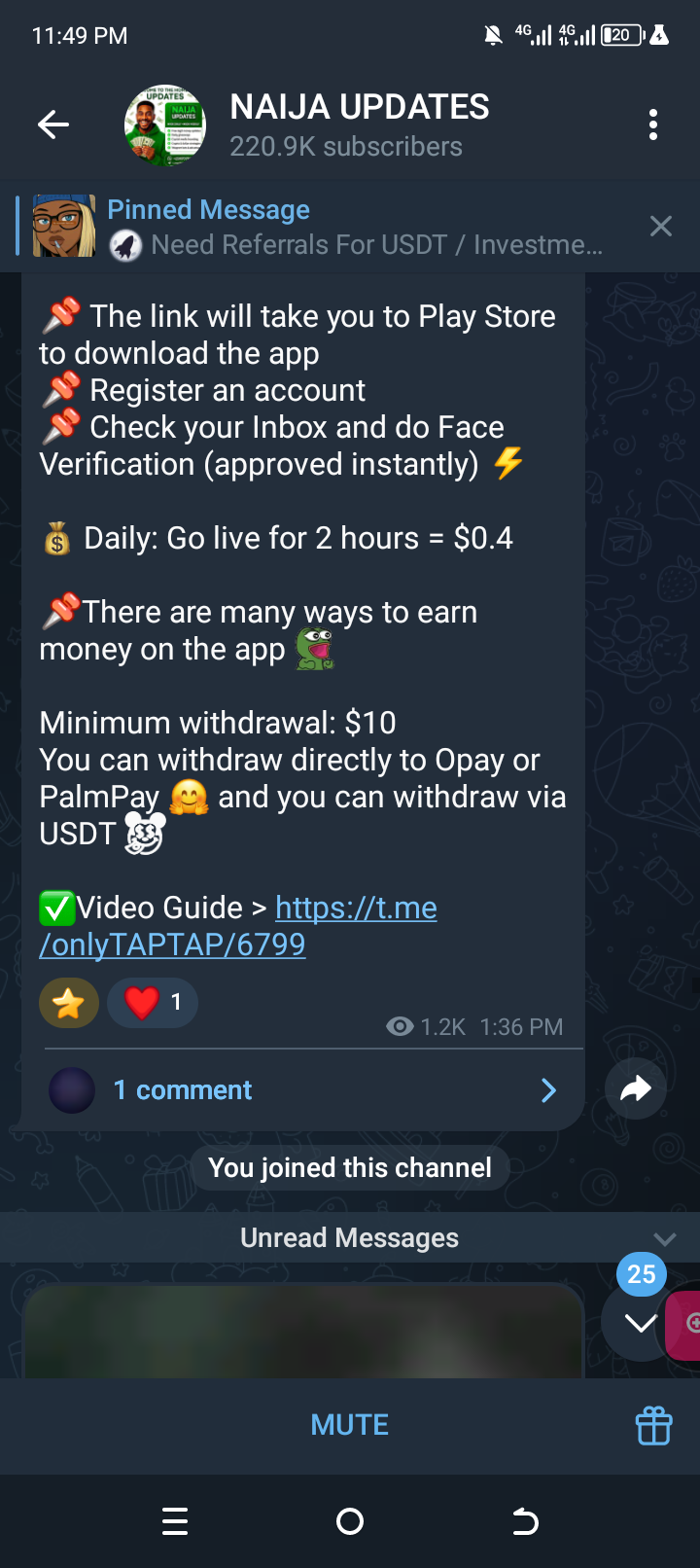
Task: Add star reaction to the post
Action: pos(69,1003)
